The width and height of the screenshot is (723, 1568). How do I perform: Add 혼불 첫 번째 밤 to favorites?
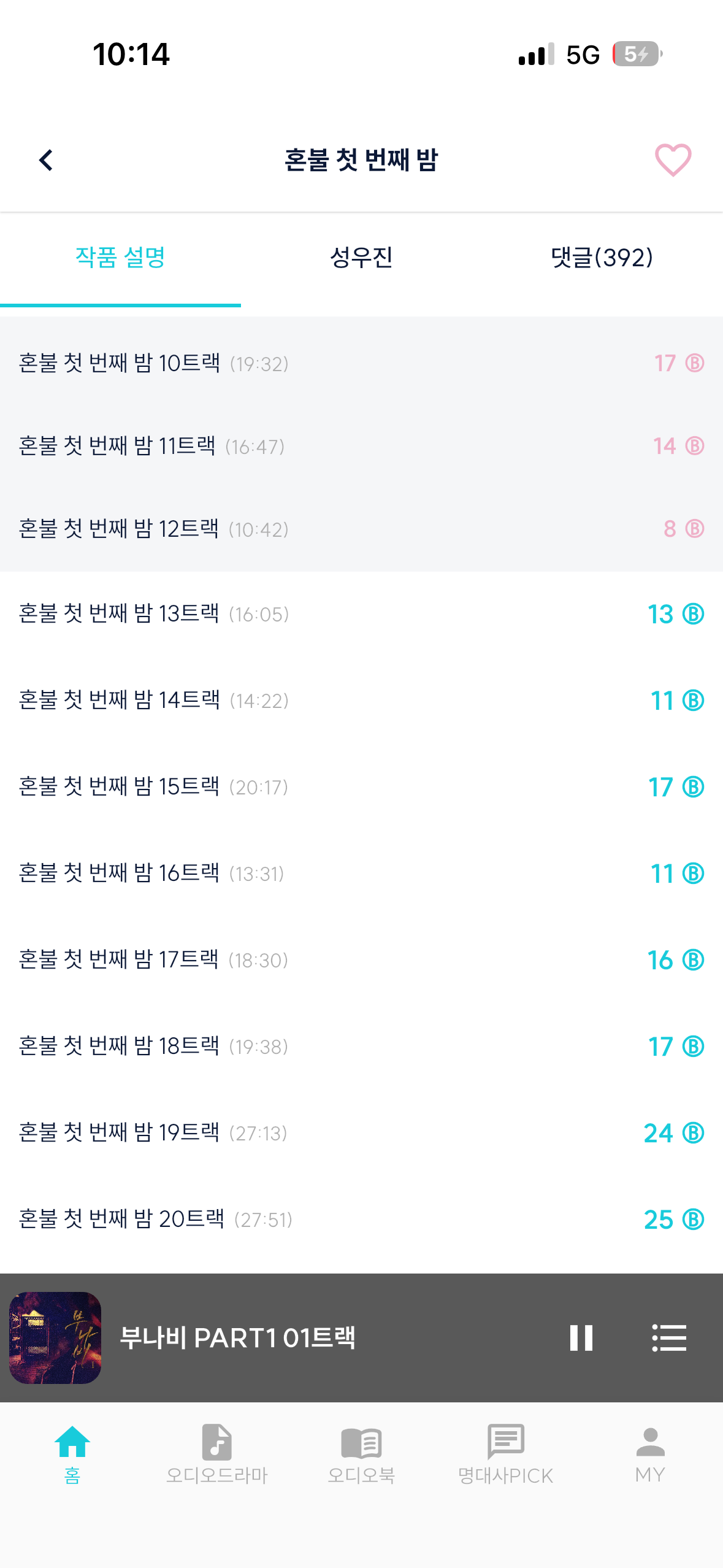(673, 160)
